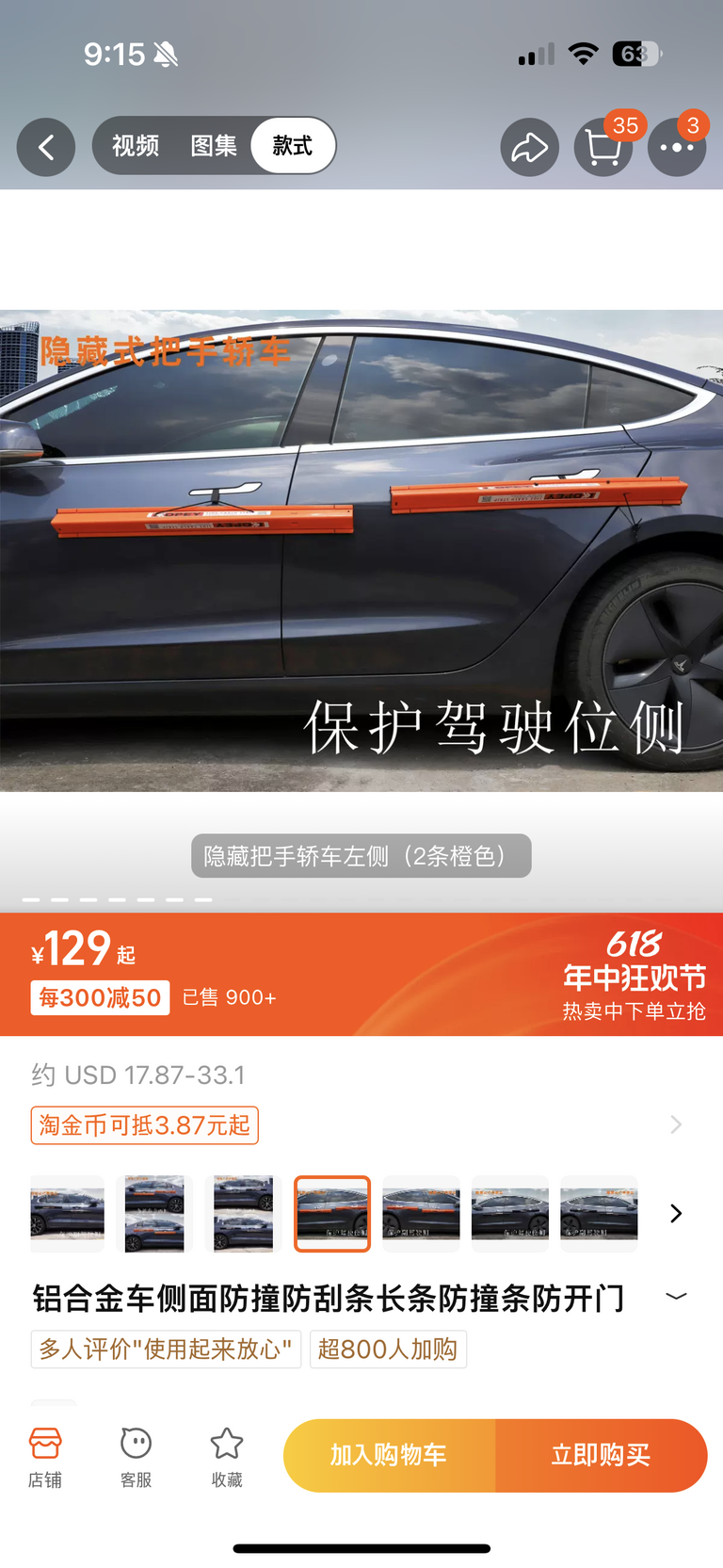Show more styles with the thumbnail arrow

[676, 1213]
